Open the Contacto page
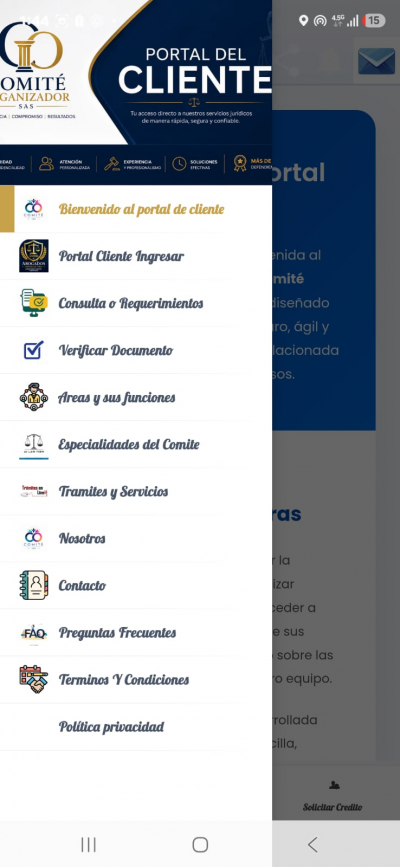 click(x=136, y=585)
